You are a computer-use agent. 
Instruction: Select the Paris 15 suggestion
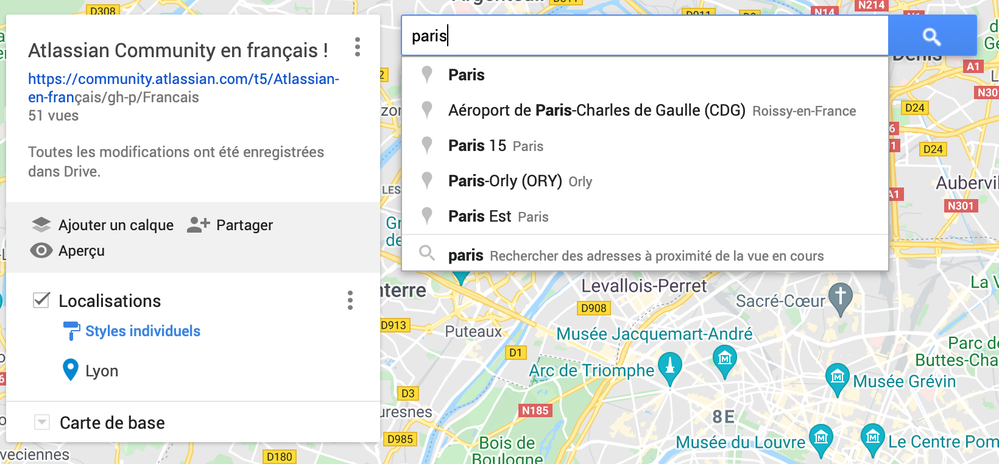pyautogui.click(x=477, y=146)
